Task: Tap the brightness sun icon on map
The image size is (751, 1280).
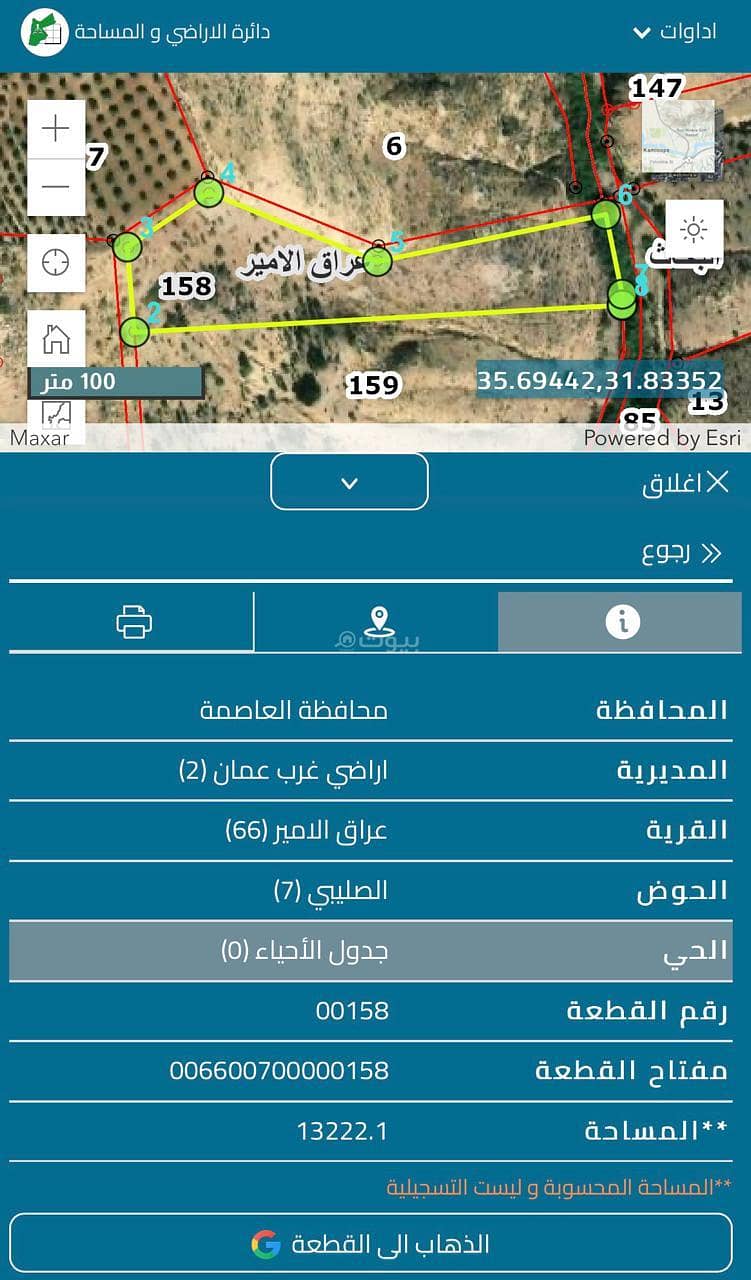Action: tap(694, 229)
